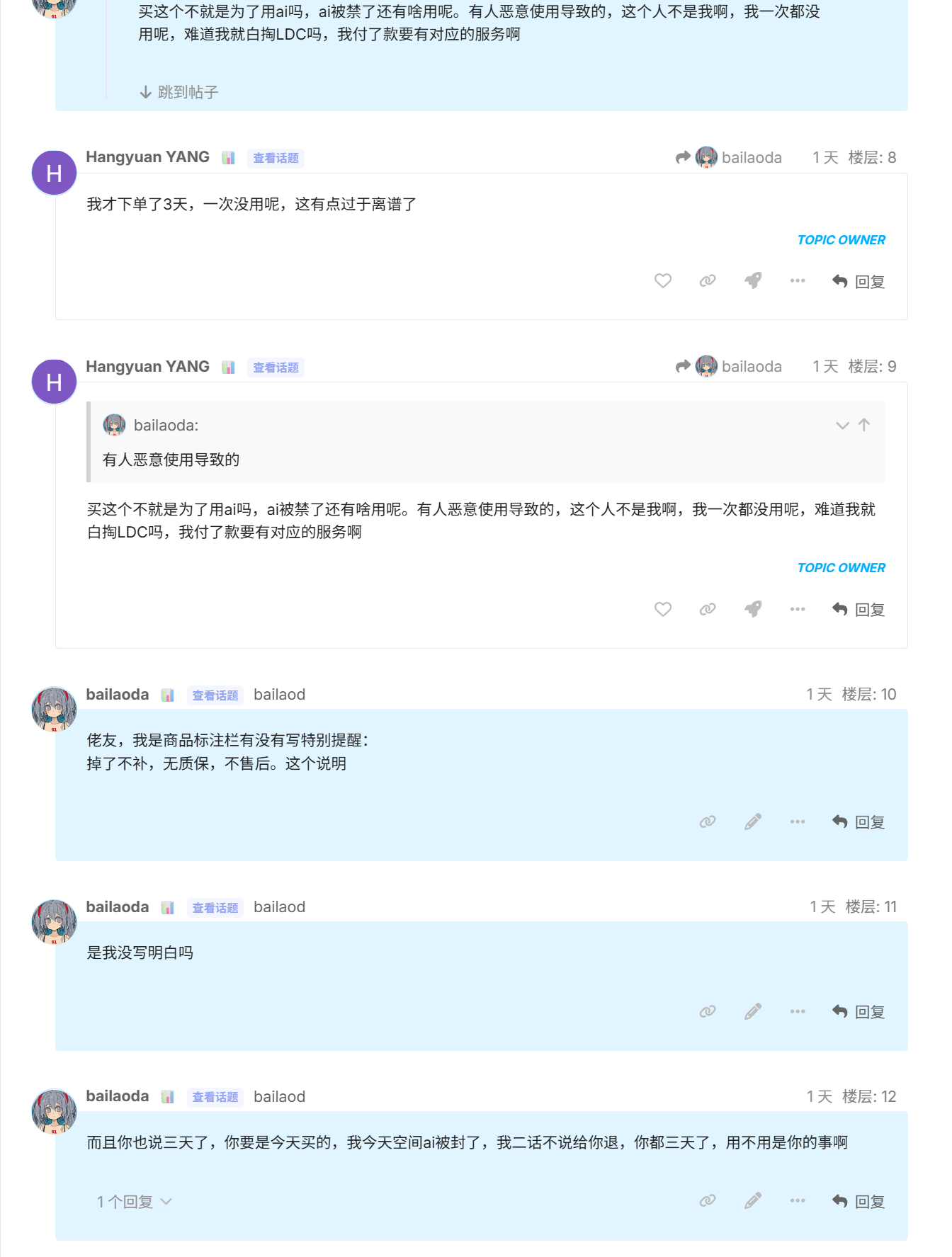Like the post on floor 9
This screenshot has width=952, height=1257.
pyautogui.click(x=663, y=609)
